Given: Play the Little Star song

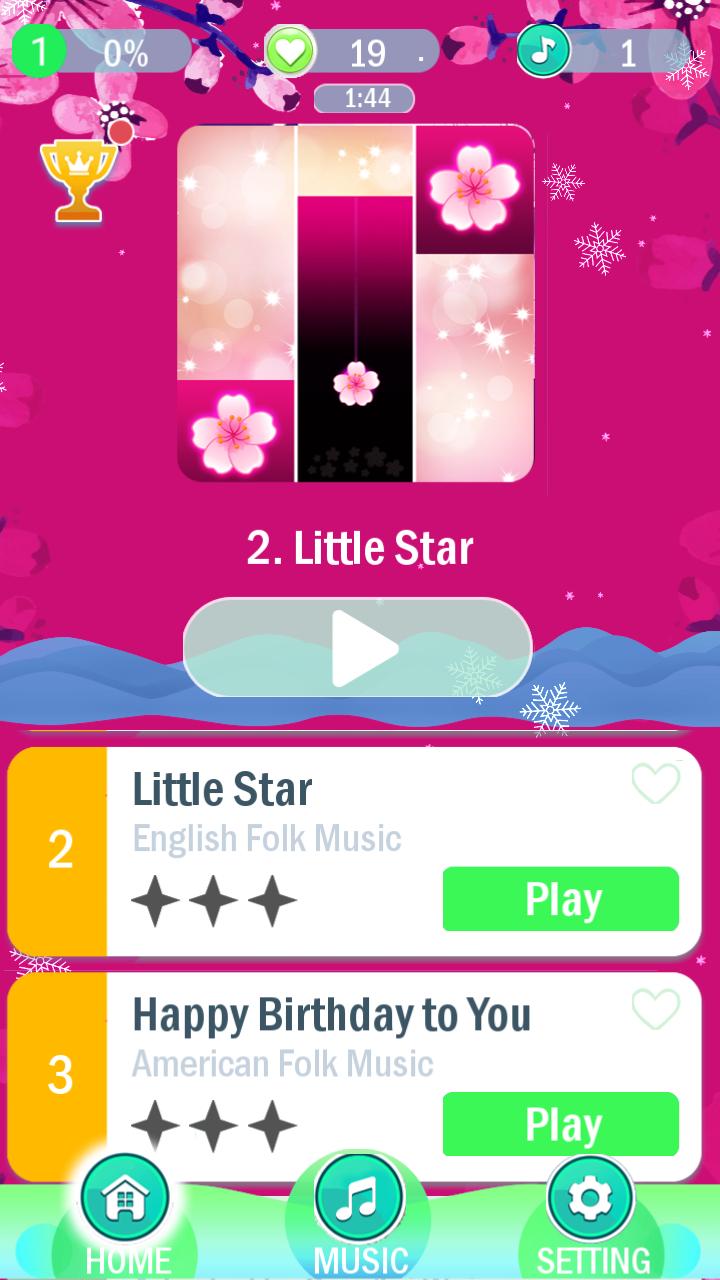Looking at the screenshot, I should 560,899.
